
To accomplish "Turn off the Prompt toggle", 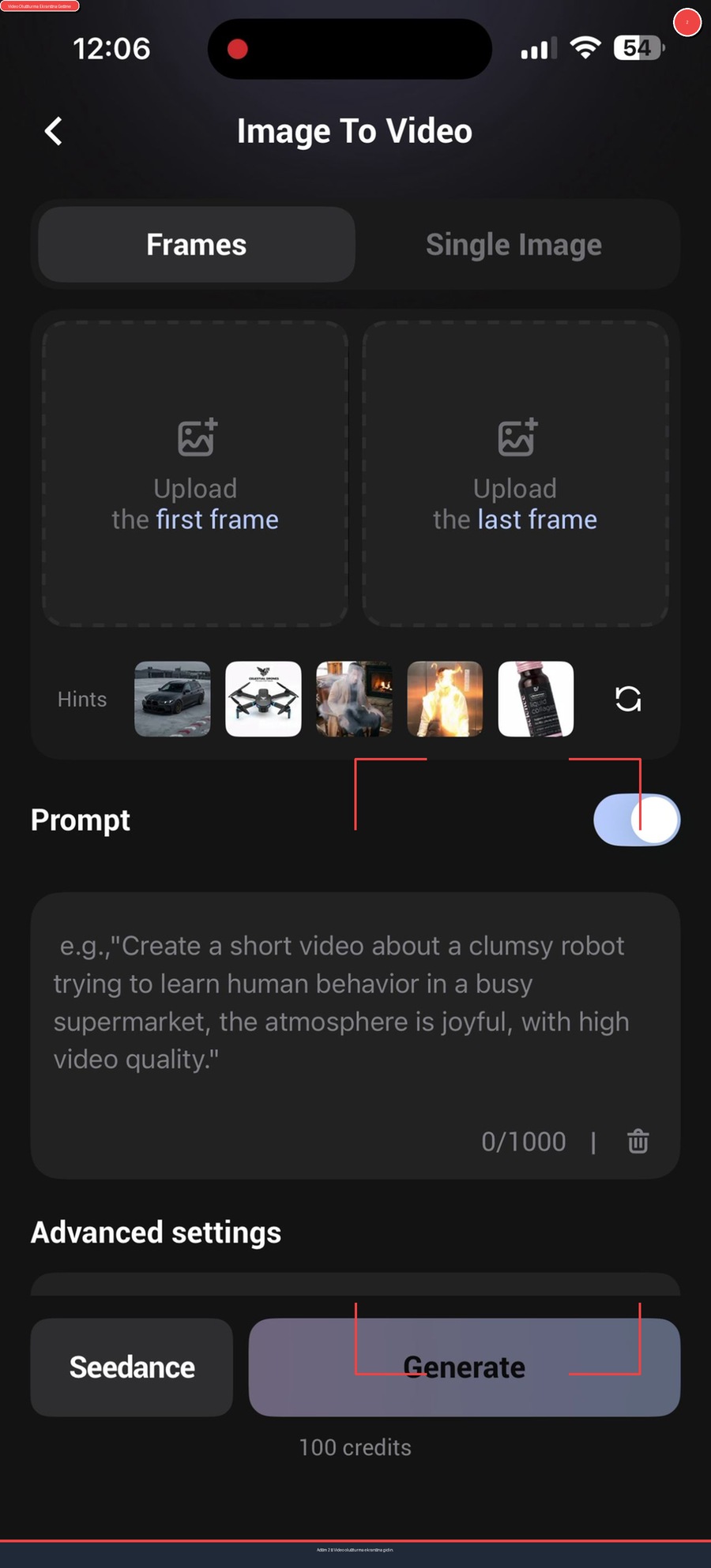I will 637,820.
